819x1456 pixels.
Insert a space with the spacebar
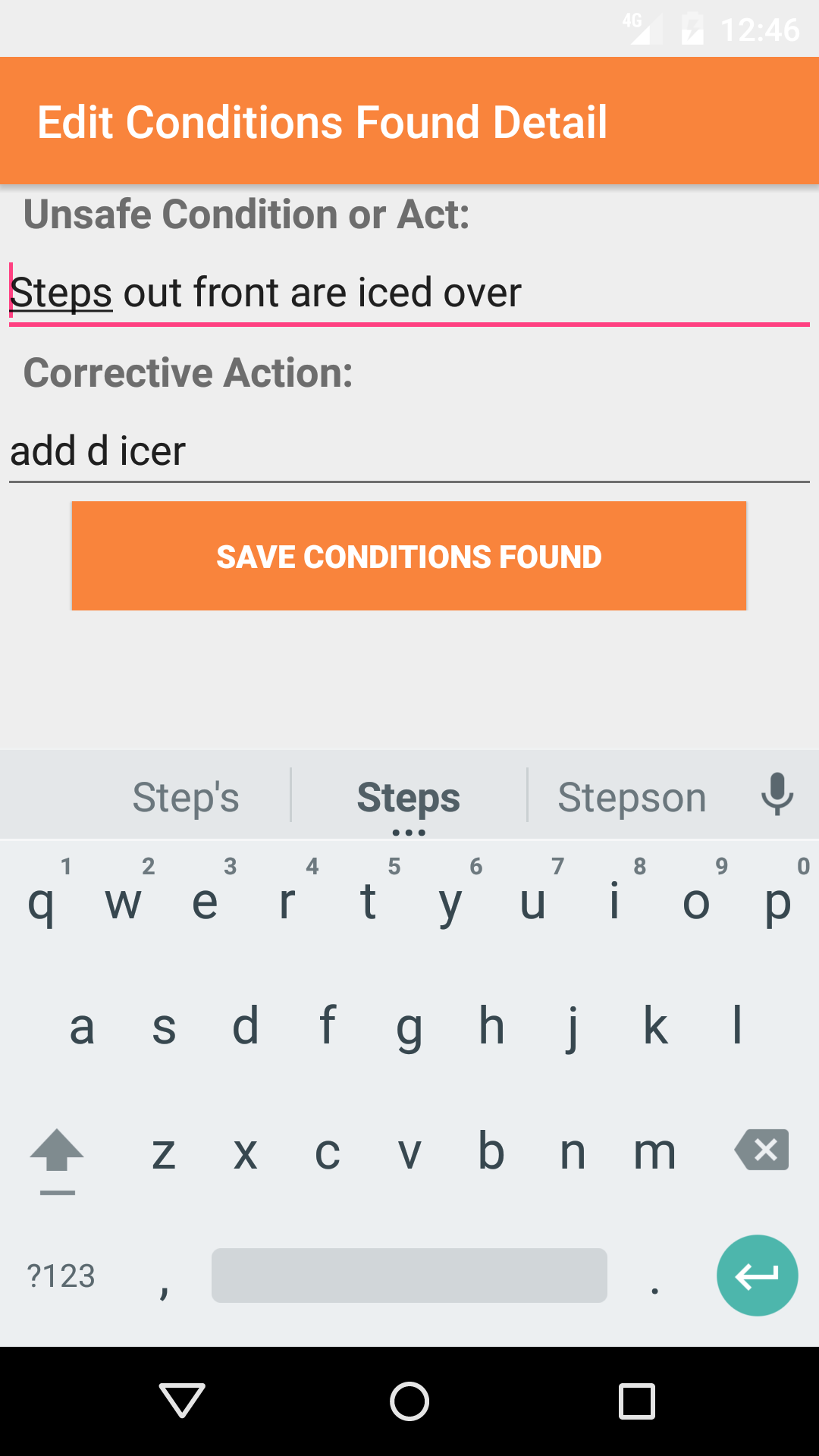[409, 1276]
